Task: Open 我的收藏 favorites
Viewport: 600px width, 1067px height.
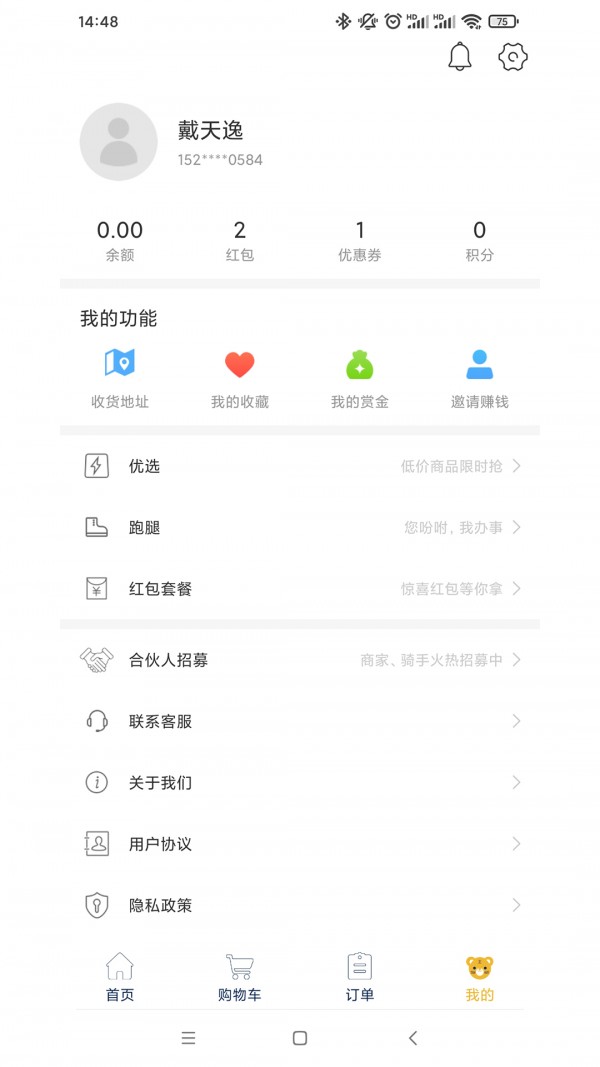Action: pyautogui.click(x=240, y=379)
